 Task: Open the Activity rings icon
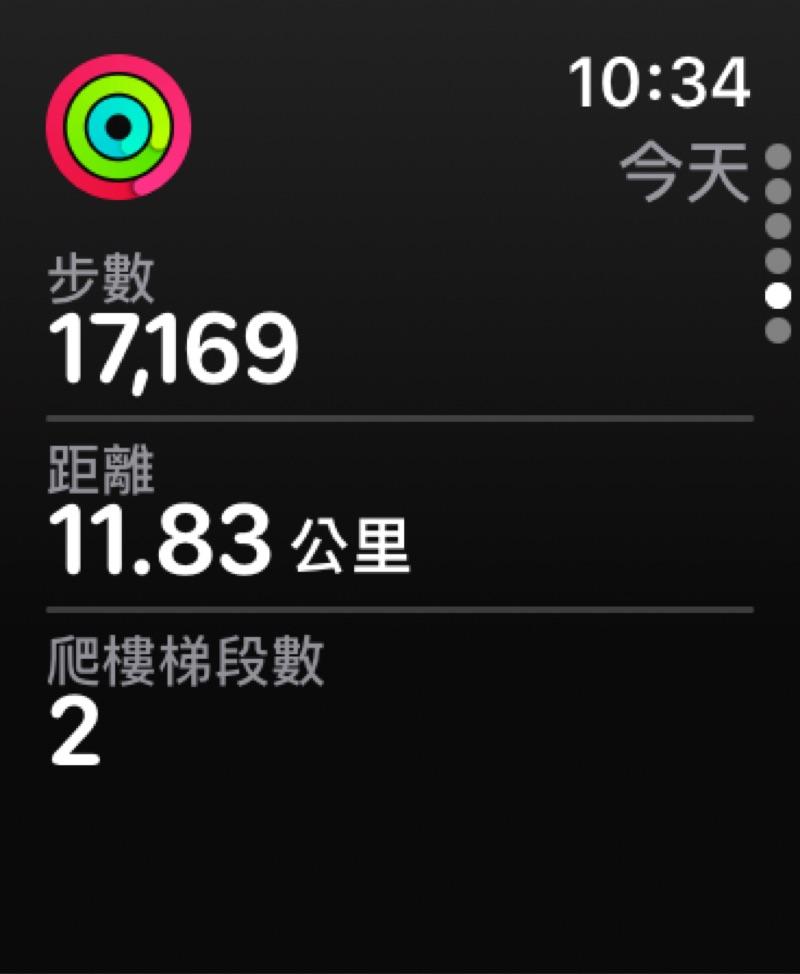(118, 127)
